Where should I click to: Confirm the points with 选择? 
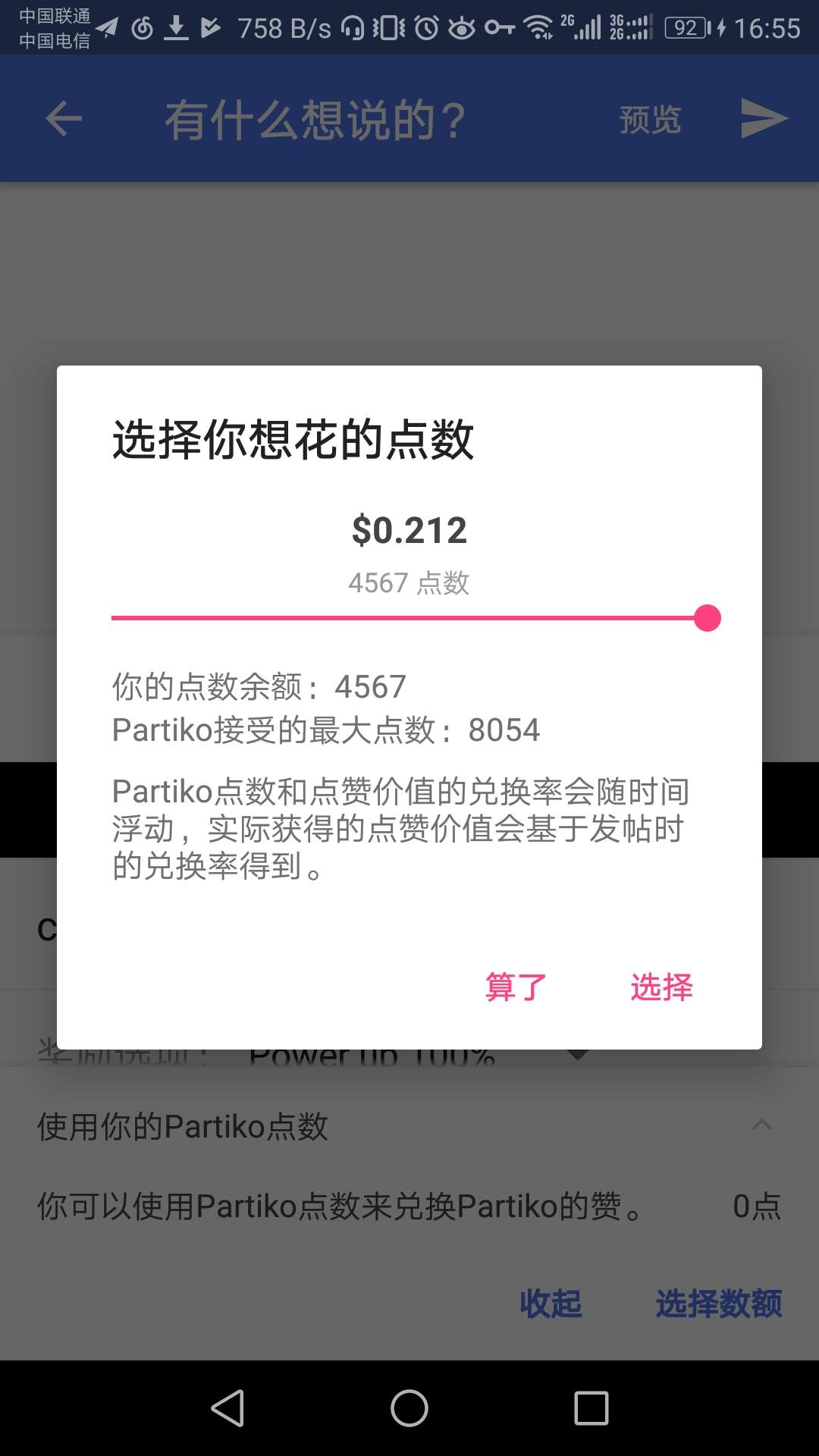(661, 987)
